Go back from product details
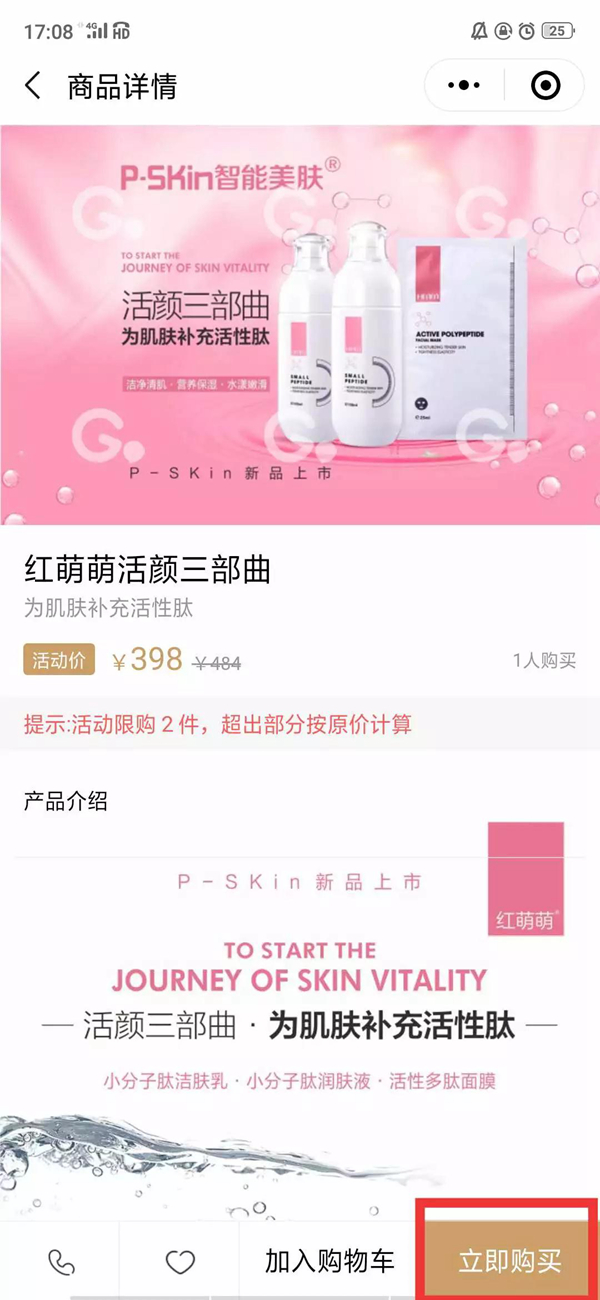600x1300 pixels. point(33,86)
